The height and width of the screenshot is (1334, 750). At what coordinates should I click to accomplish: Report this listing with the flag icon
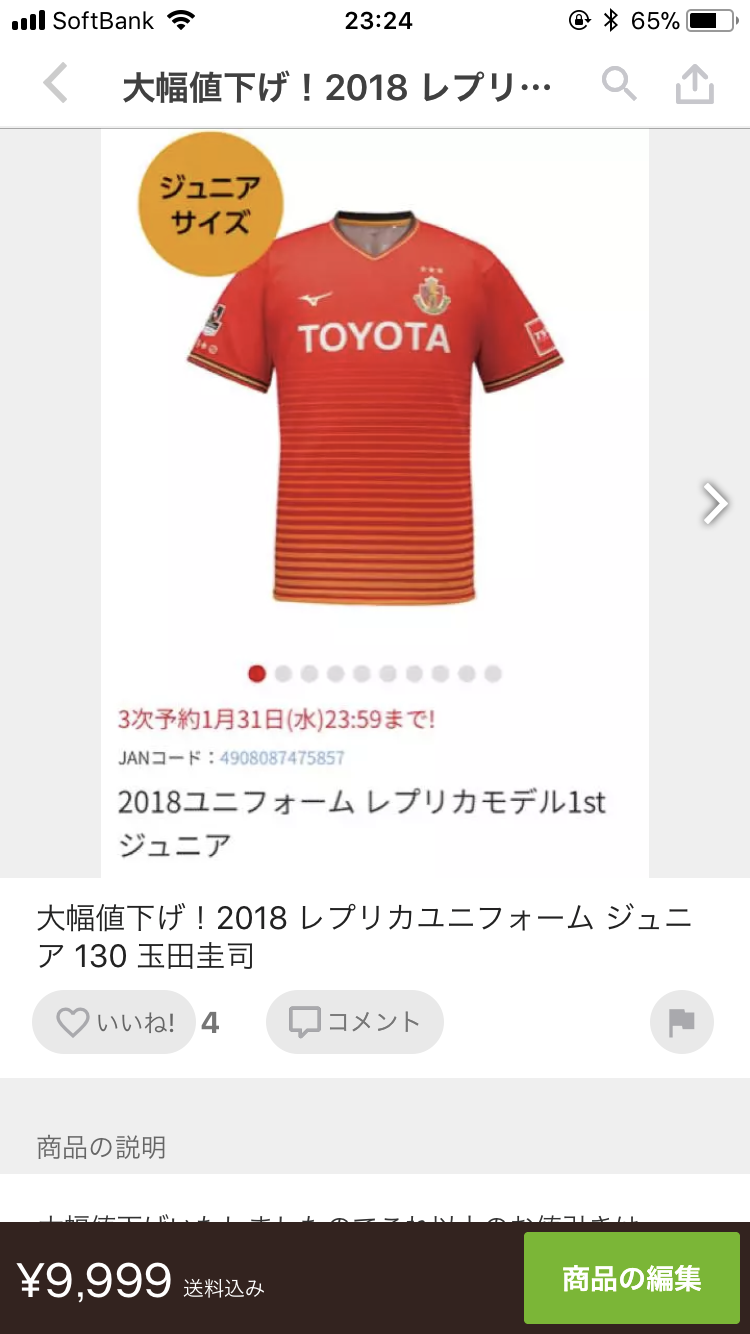(x=681, y=1022)
